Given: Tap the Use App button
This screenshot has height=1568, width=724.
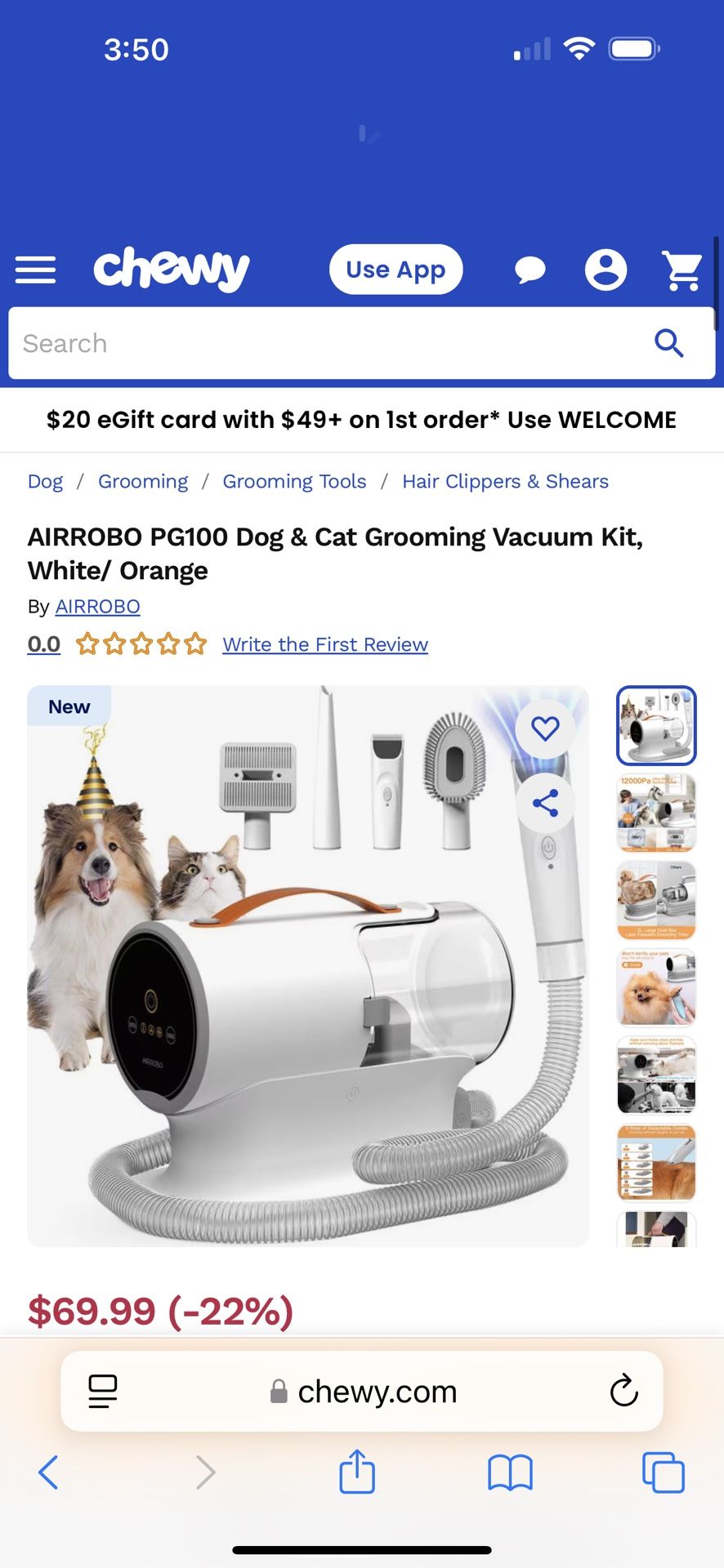Looking at the screenshot, I should pos(396,269).
